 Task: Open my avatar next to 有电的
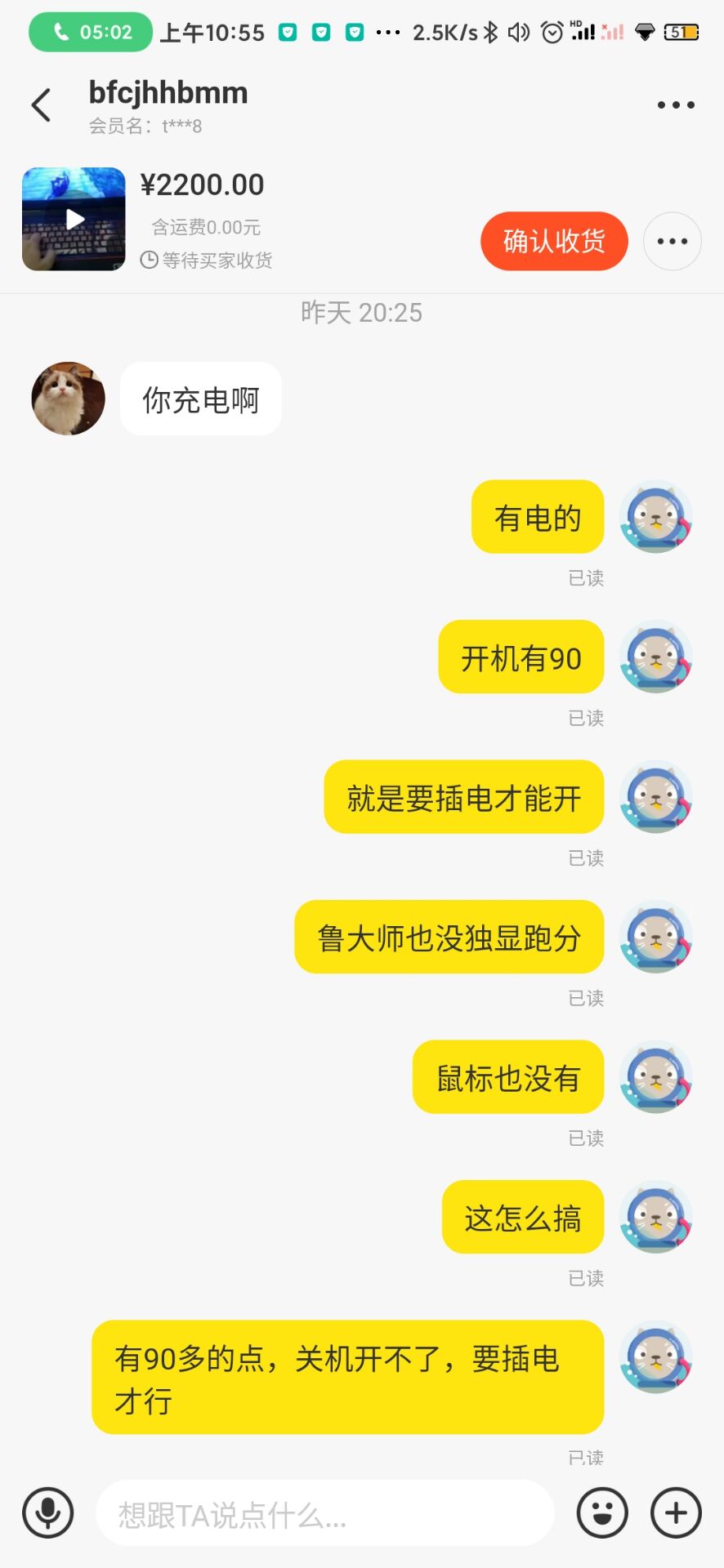656,517
